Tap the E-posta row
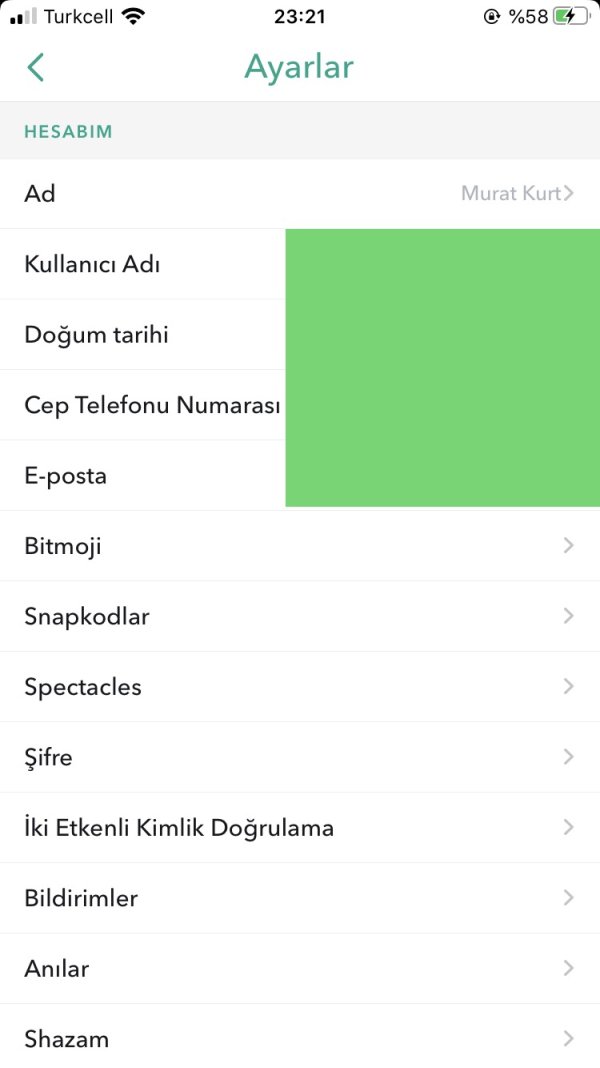600x1068 pixels. 140,476
